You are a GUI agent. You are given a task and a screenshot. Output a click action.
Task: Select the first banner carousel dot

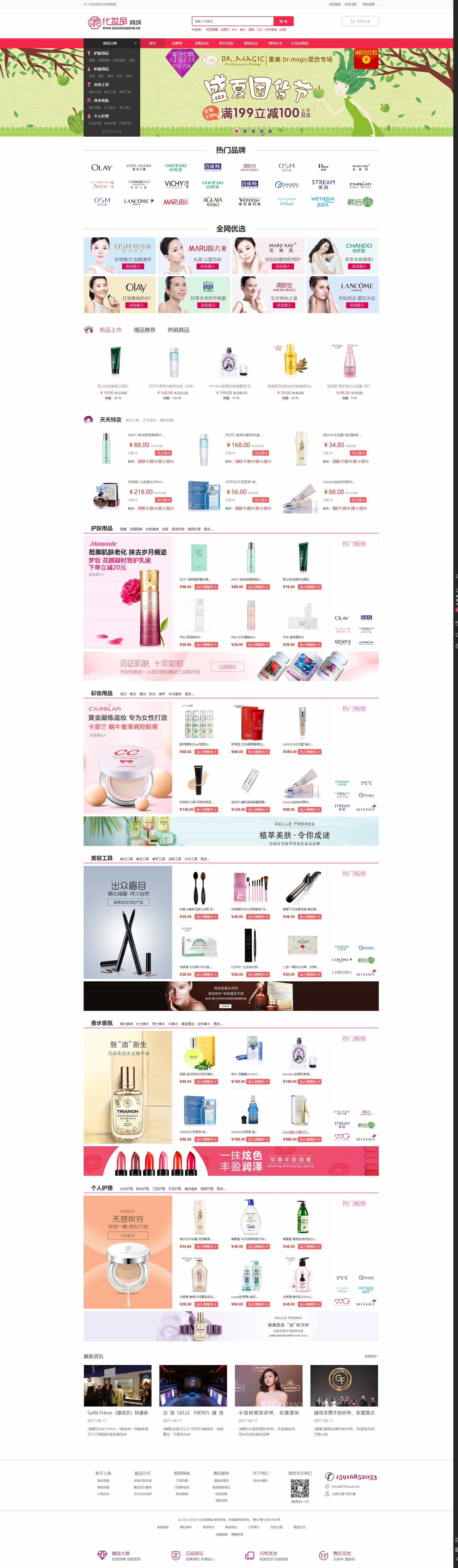(236, 131)
